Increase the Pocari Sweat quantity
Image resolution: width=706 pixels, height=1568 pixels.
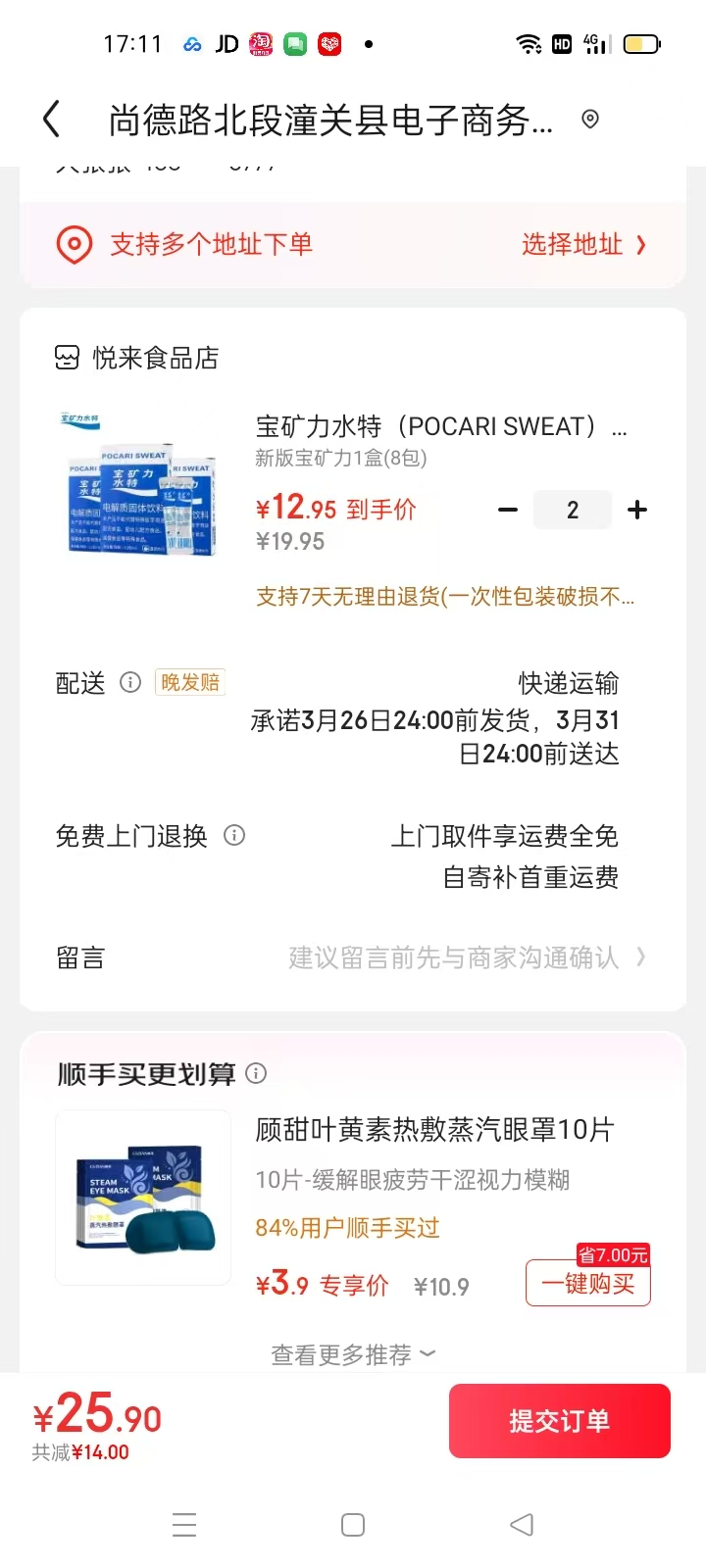[637, 510]
